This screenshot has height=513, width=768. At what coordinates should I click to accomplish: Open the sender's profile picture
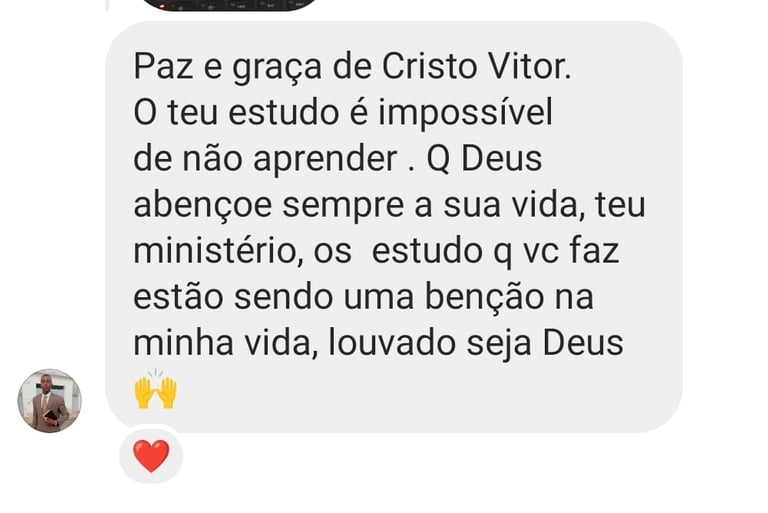coord(49,401)
